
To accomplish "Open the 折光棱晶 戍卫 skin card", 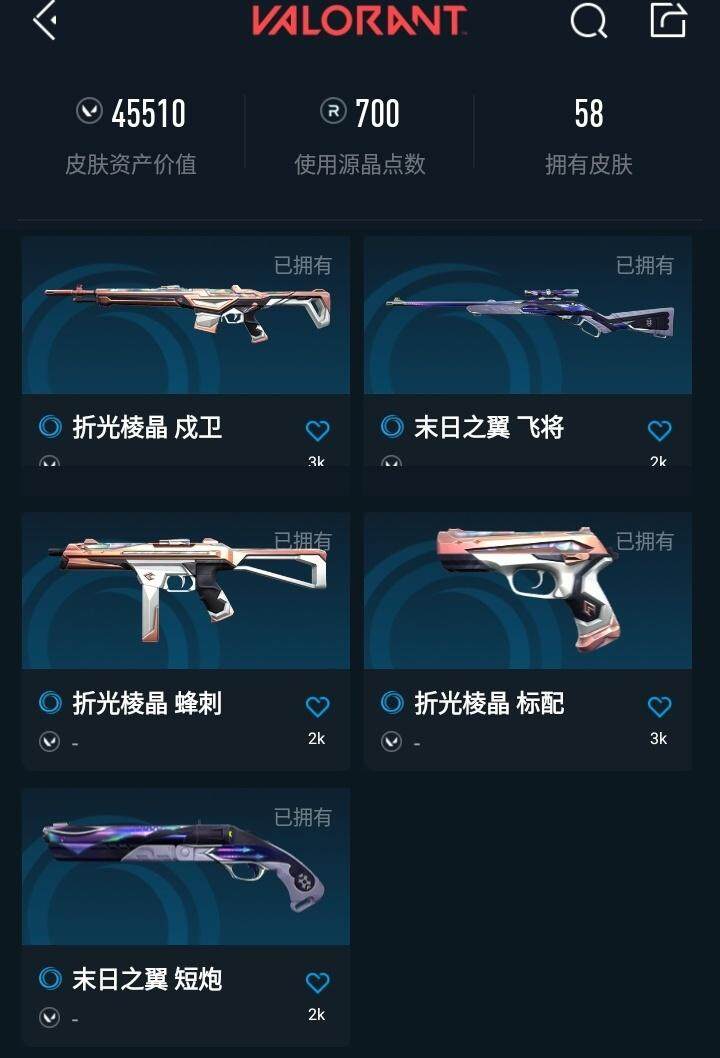I will [186, 316].
